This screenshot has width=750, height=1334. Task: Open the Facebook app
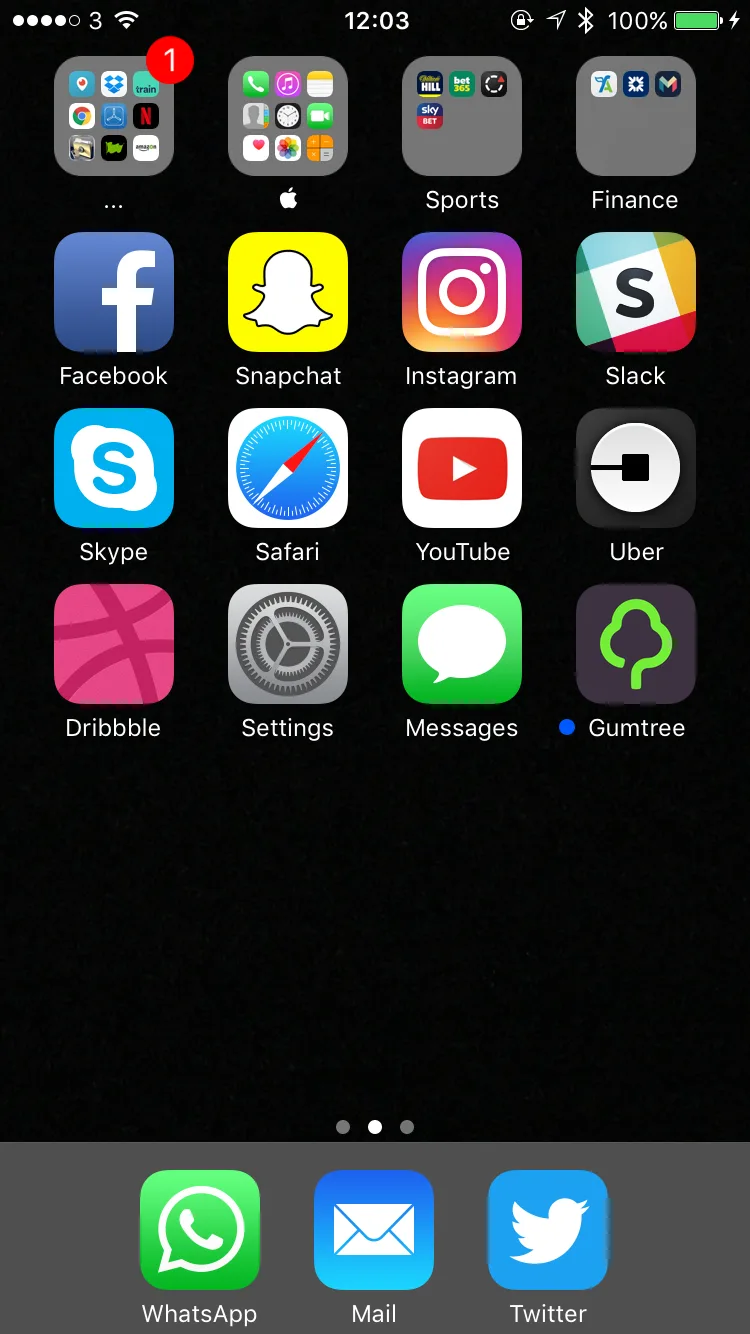pyautogui.click(x=114, y=292)
